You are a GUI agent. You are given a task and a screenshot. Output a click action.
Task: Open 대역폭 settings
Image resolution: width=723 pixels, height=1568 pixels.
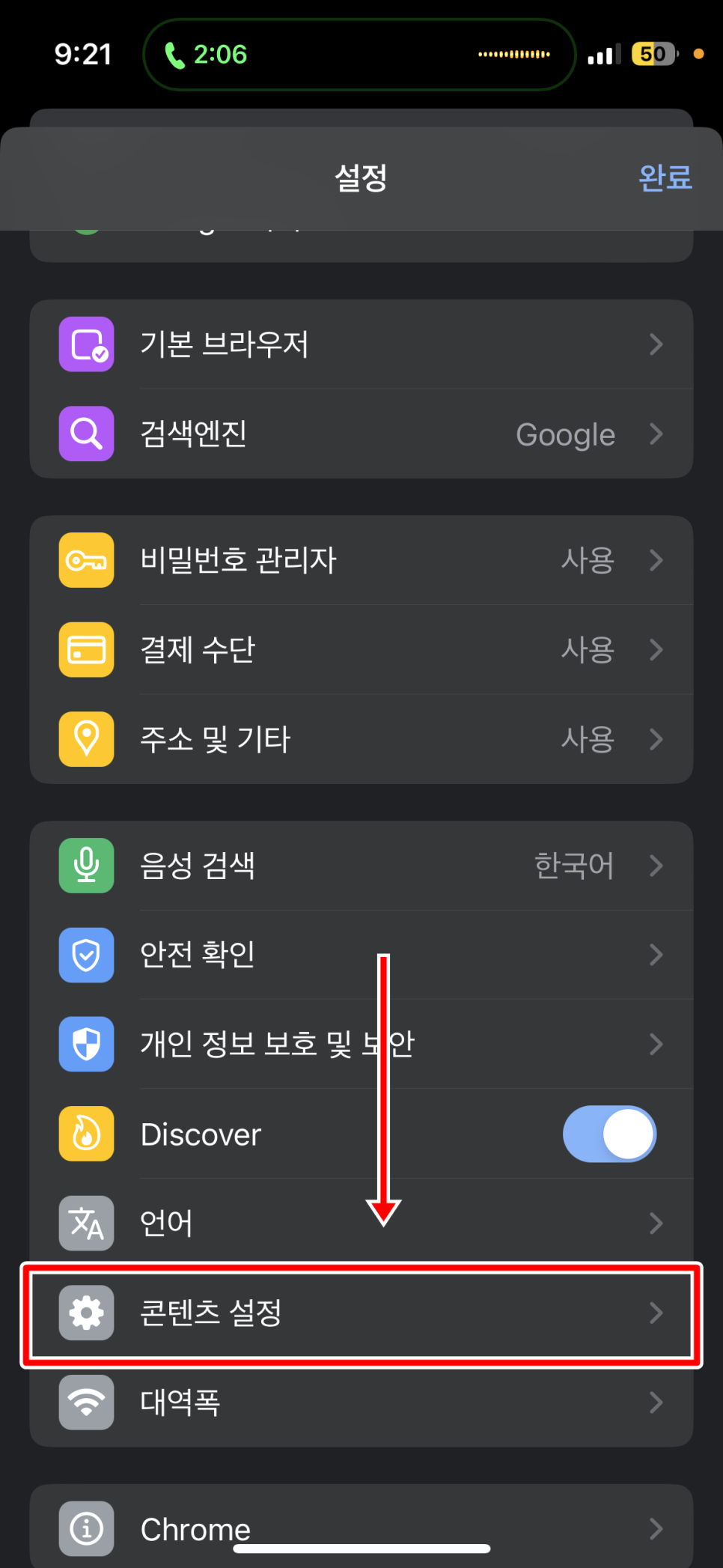[361, 1402]
